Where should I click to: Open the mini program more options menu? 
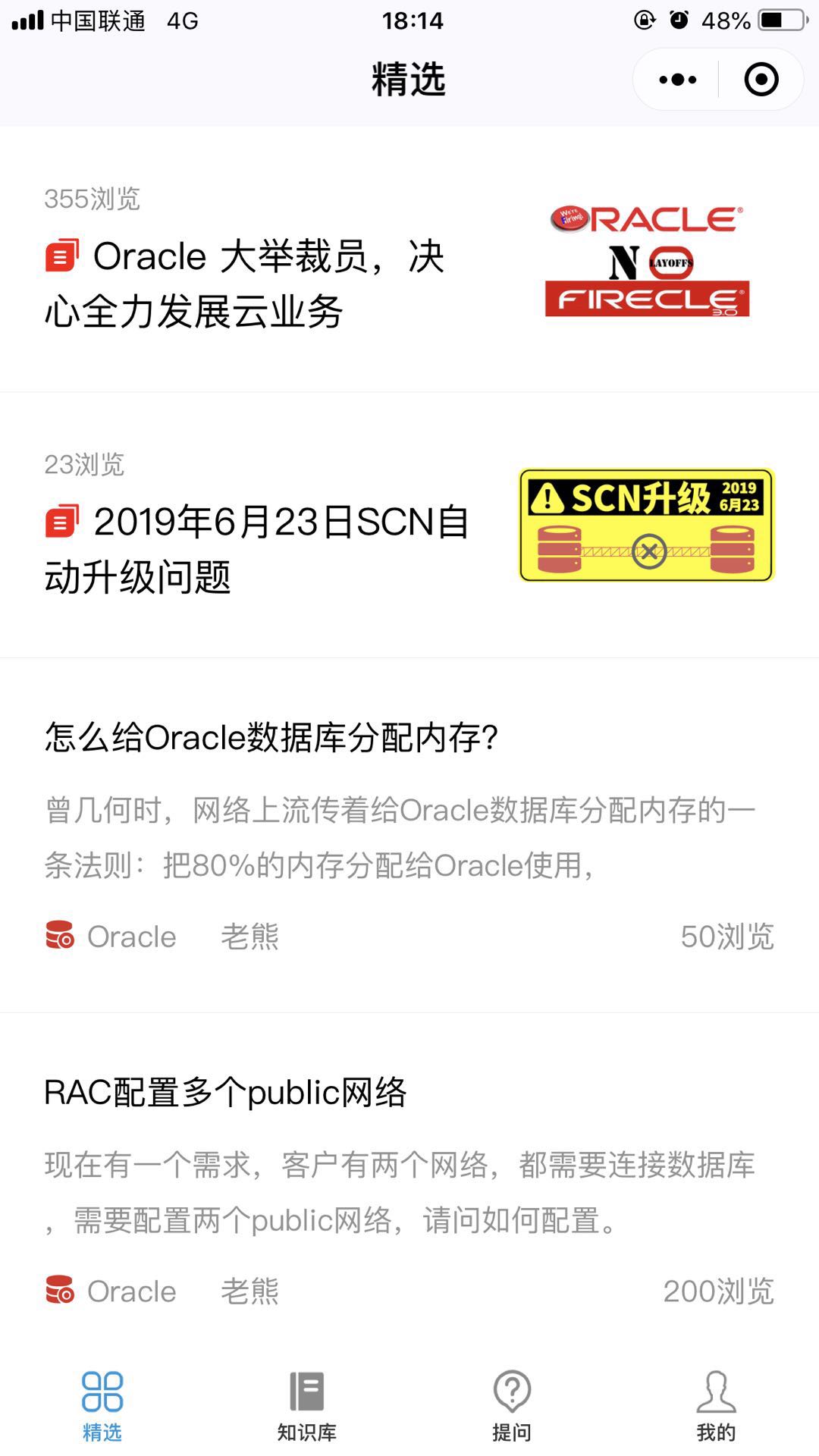click(677, 80)
